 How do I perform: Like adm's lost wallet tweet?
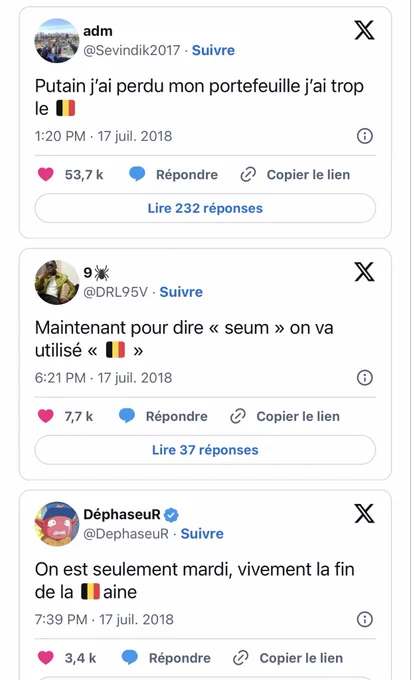click(46, 175)
